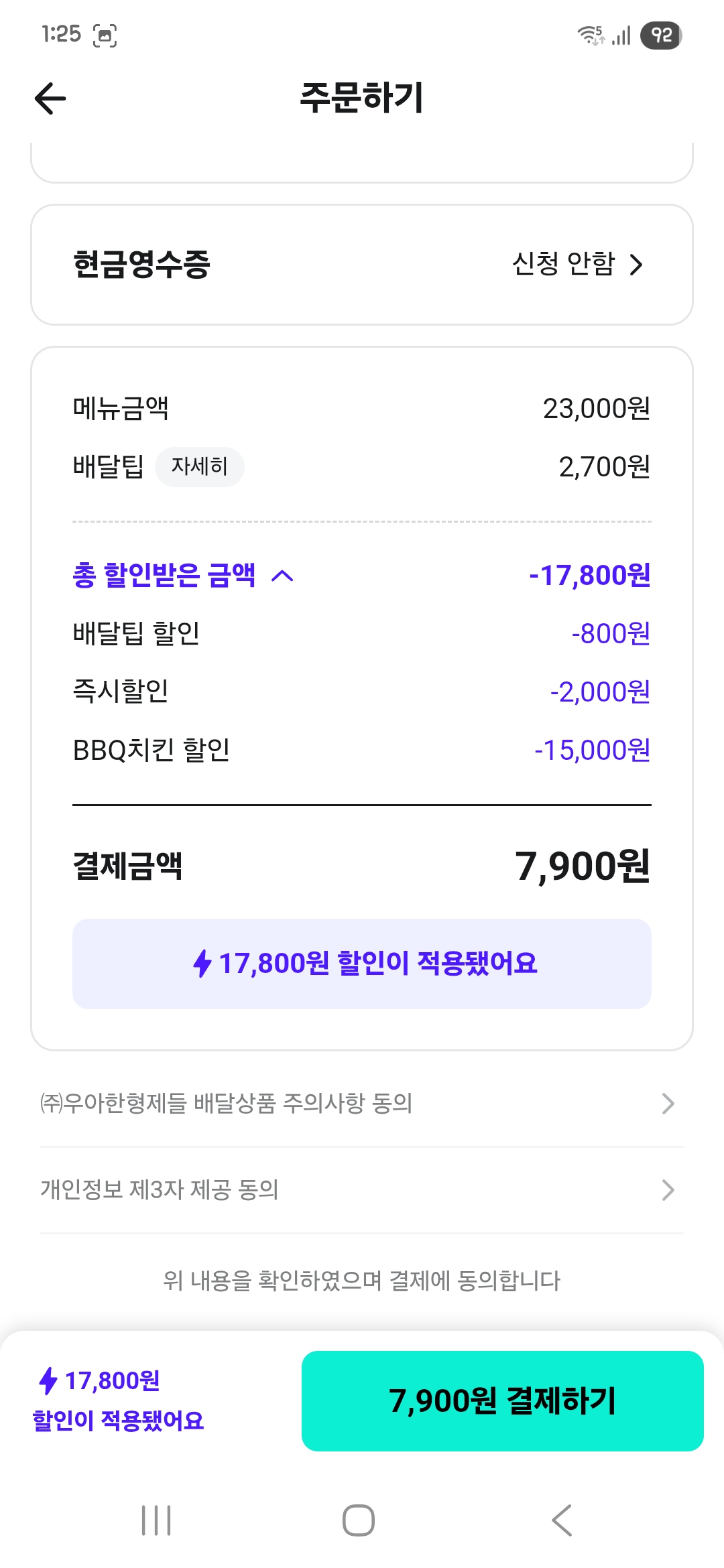The image size is (724, 1568).
Task: Tap the 7,900원 결제하기 button
Action: [503, 1401]
